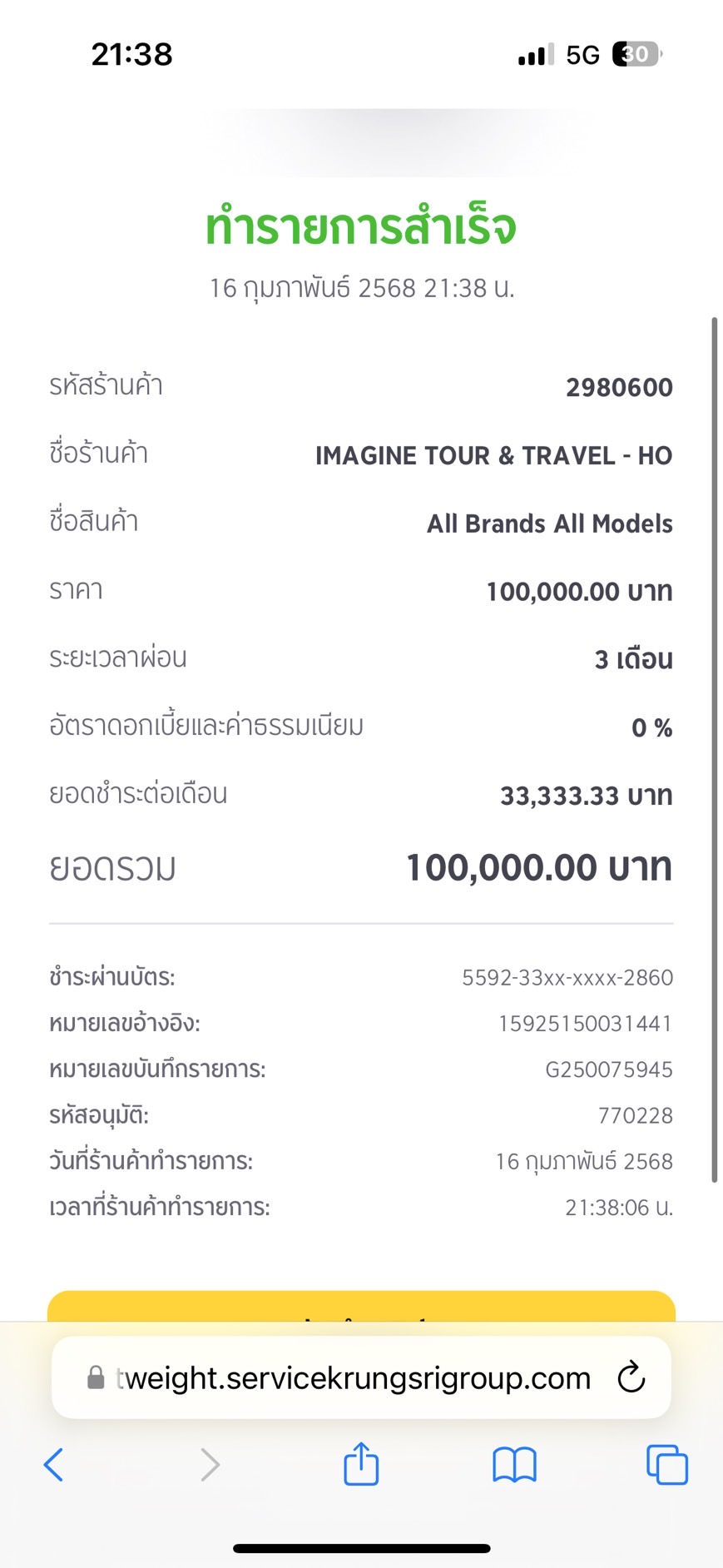This screenshot has width=723, height=1568.
Task: Tap the Safari address bar URL
Action: tap(354, 1378)
